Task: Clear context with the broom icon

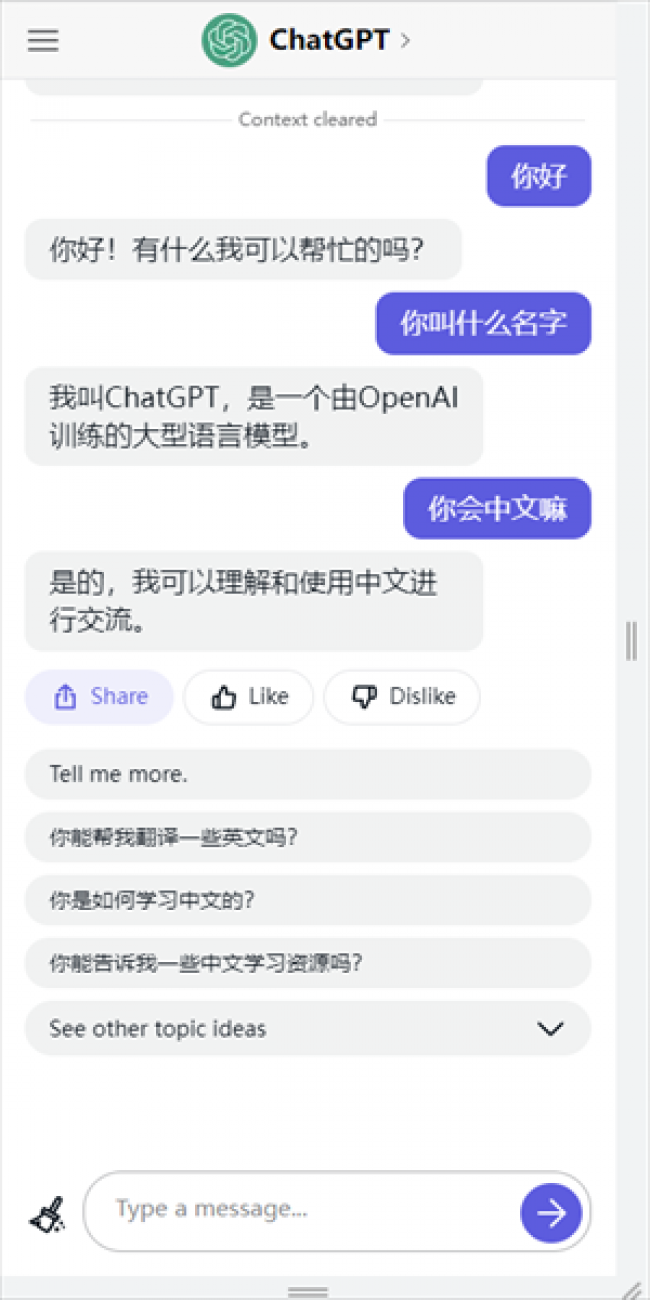Action: tap(46, 1214)
